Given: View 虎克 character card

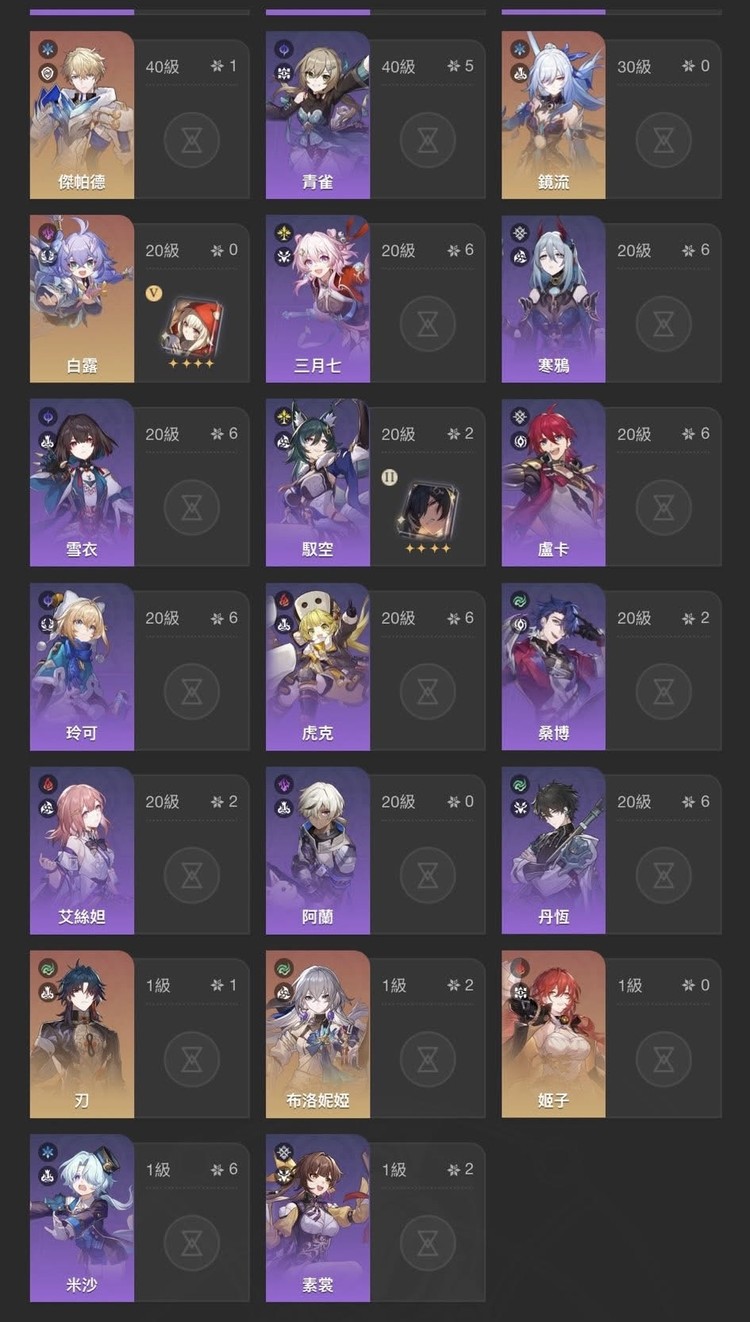Looking at the screenshot, I should click(318, 667).
